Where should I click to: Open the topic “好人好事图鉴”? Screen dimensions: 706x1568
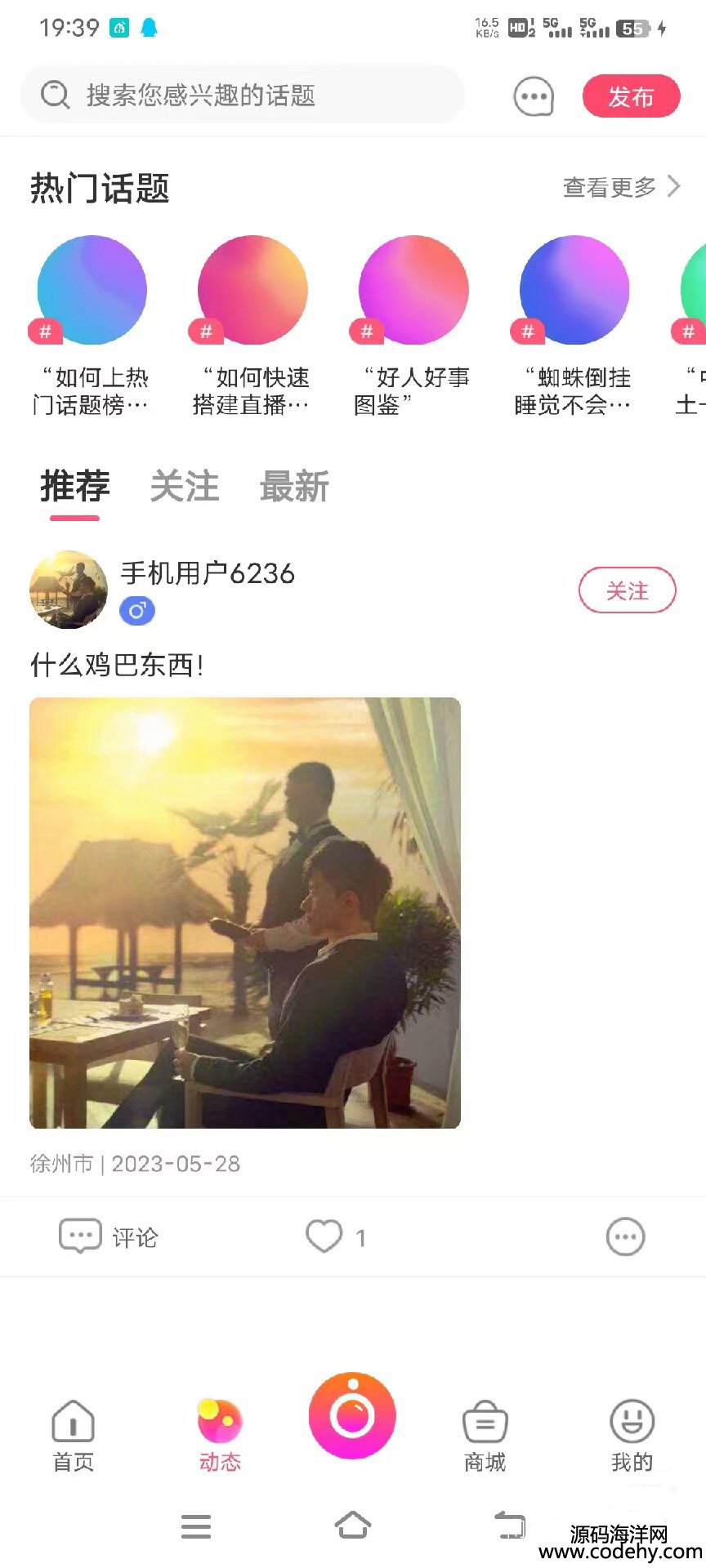coord(413,325)
